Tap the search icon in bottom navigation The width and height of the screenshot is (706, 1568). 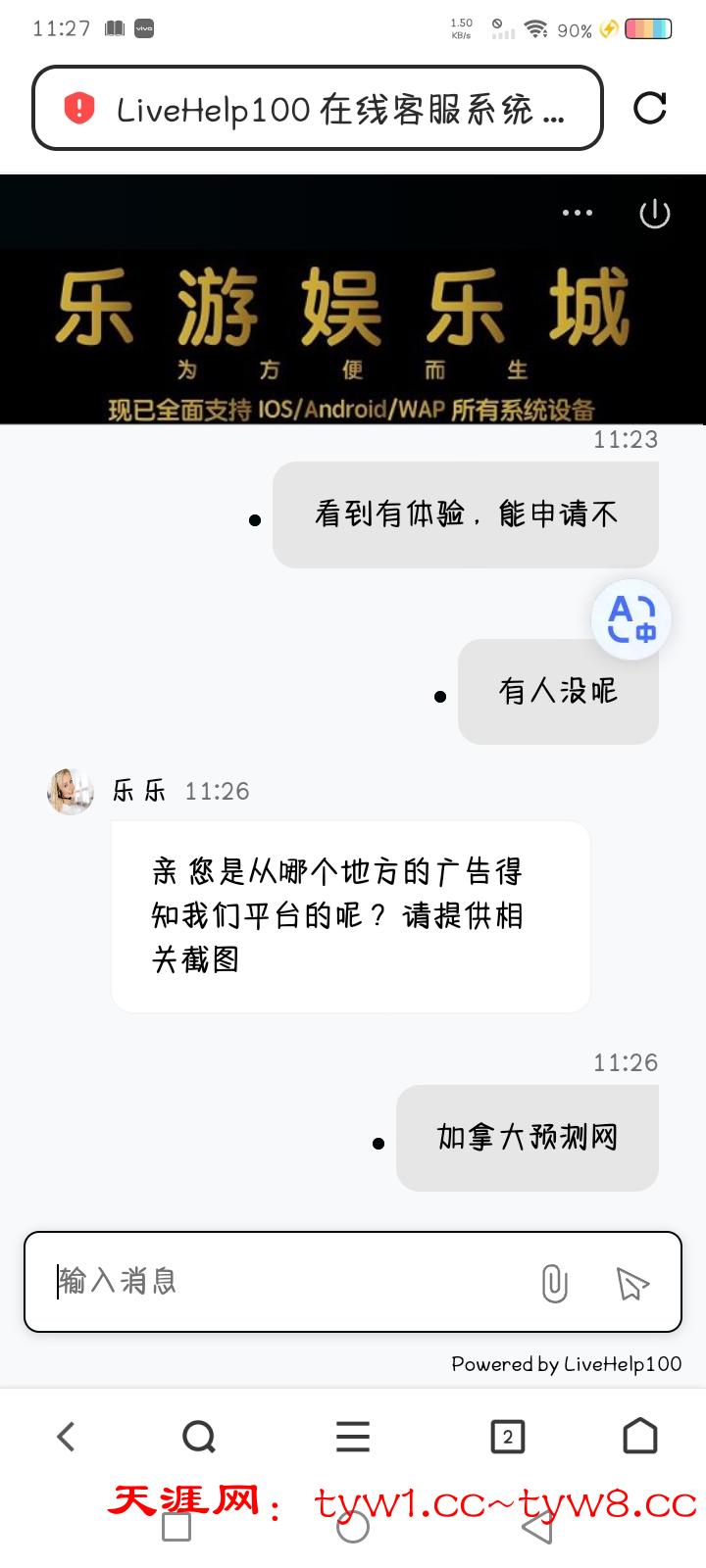tap(200, 1437)
